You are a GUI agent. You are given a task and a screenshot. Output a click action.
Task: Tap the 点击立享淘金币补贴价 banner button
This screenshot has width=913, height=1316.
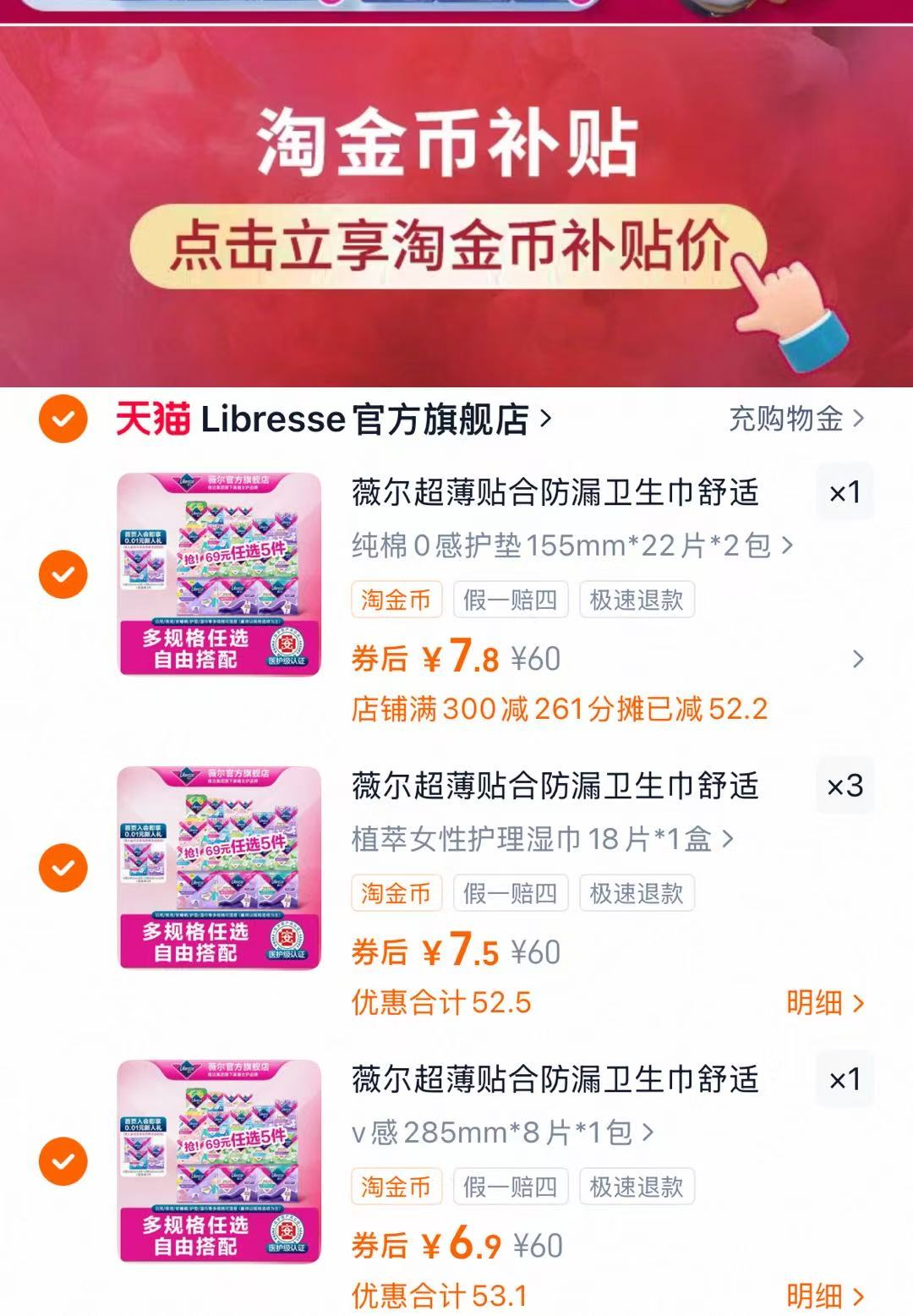(x=456, y=245)
